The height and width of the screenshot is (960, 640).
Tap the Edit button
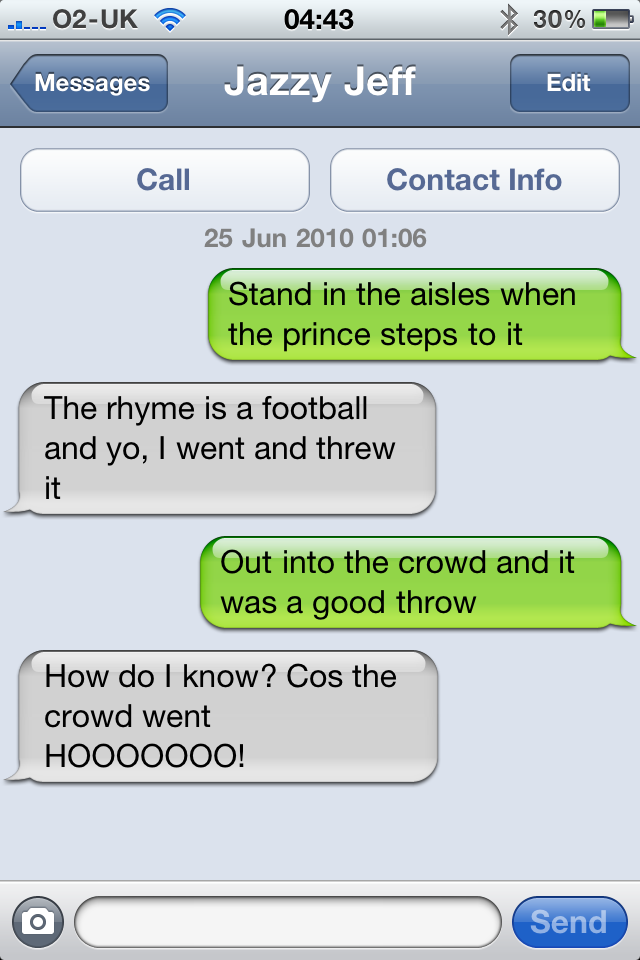pyautogui.click(x=568, y=84)
